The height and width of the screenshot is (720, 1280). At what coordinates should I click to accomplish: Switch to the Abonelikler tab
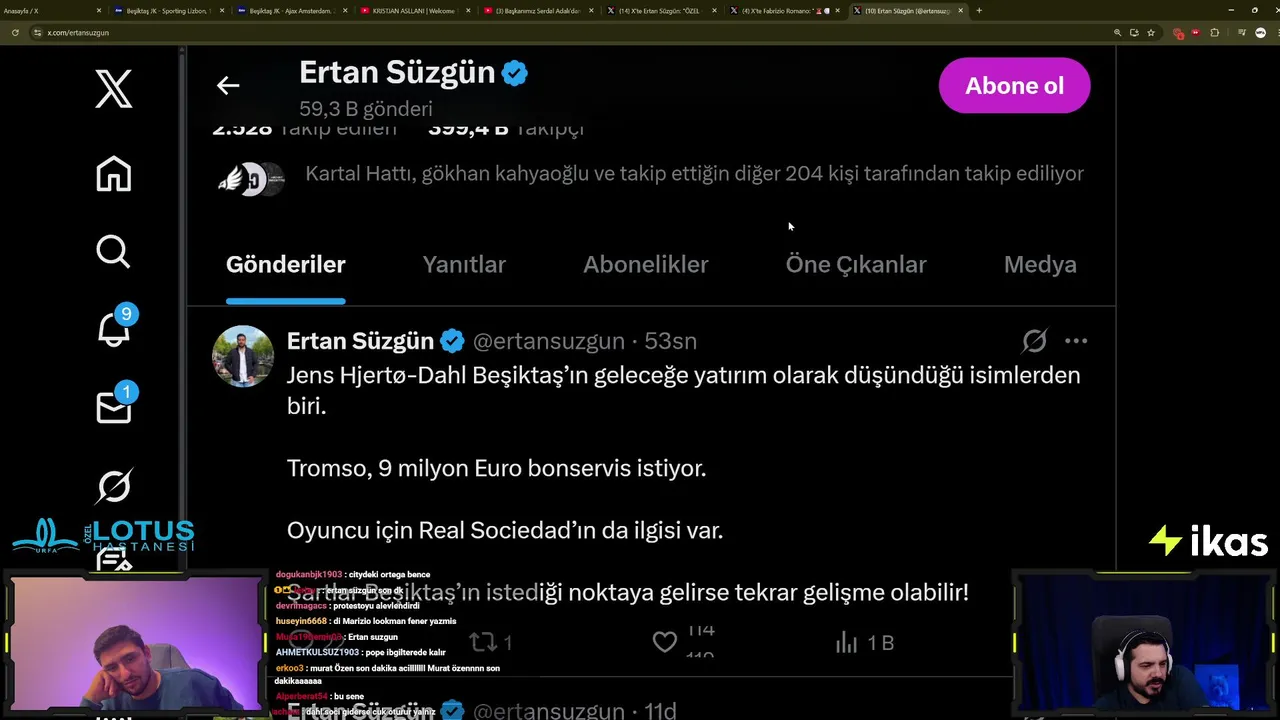click(645, 265)
